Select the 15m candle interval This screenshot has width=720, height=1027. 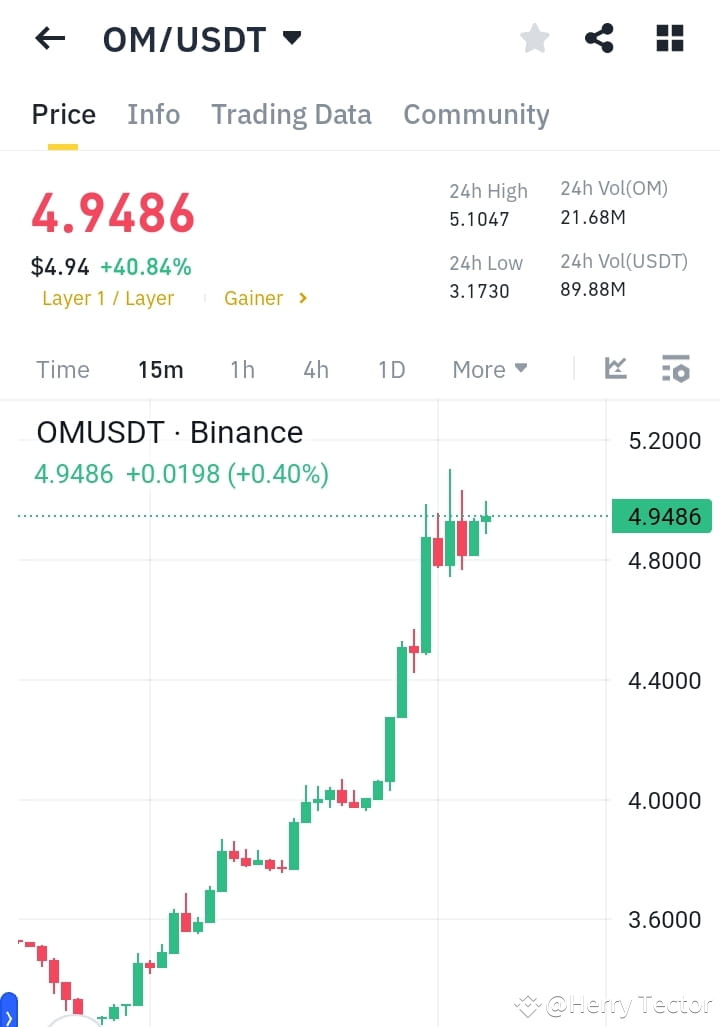[x=161, y=369]
